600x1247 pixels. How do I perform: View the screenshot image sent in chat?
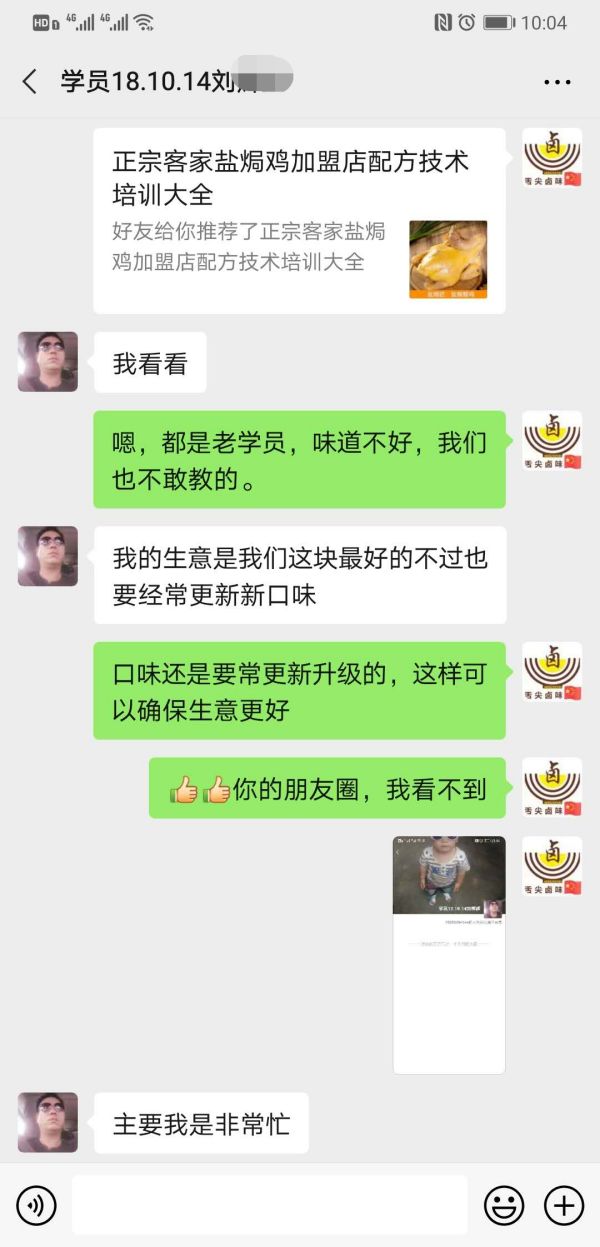coord(449,954)
